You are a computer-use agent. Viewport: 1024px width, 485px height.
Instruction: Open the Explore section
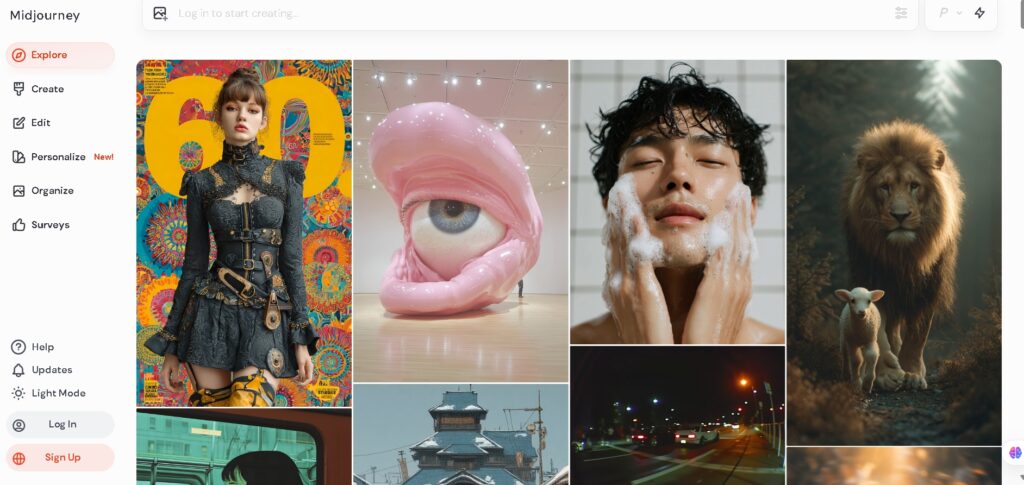tap(59, 56)
